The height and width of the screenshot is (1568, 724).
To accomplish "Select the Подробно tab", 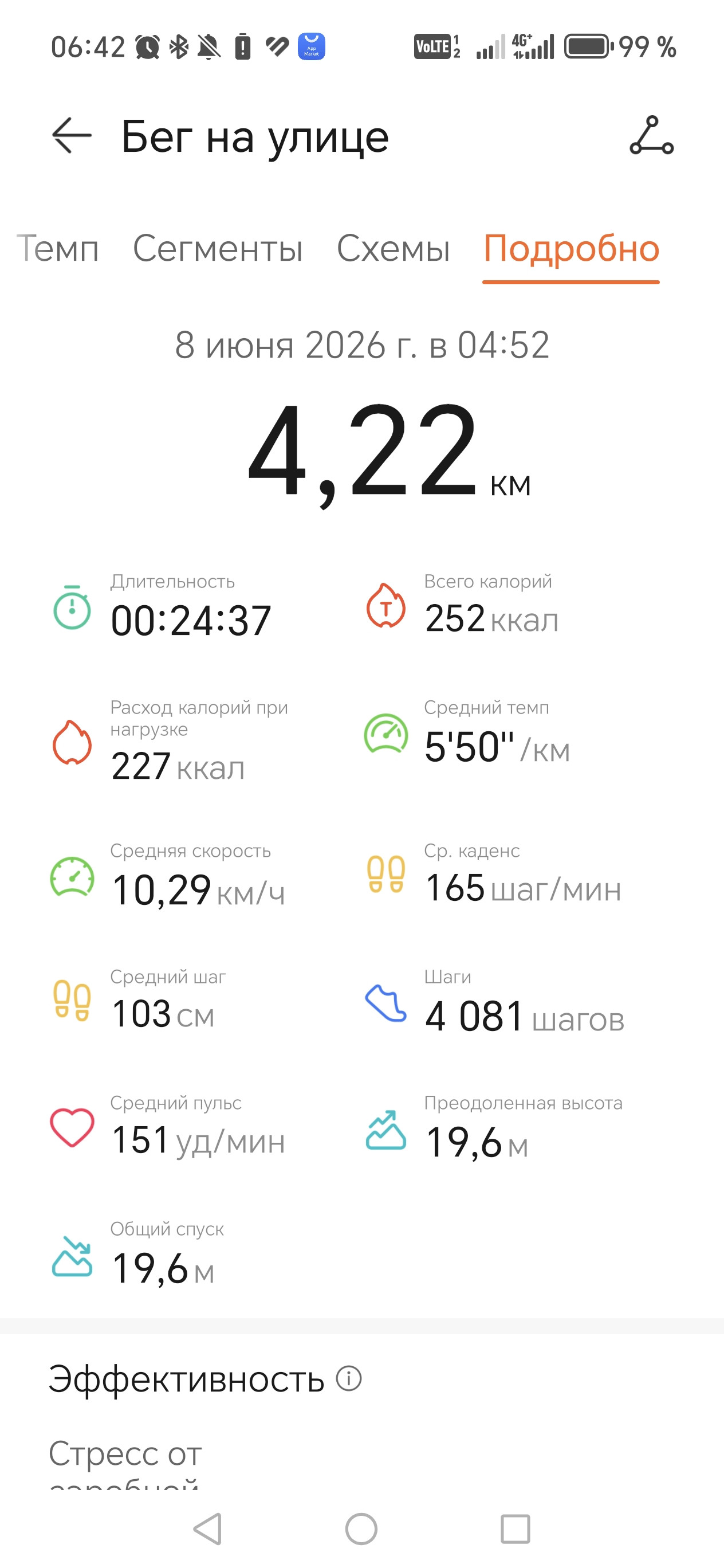I will point(571,249).
